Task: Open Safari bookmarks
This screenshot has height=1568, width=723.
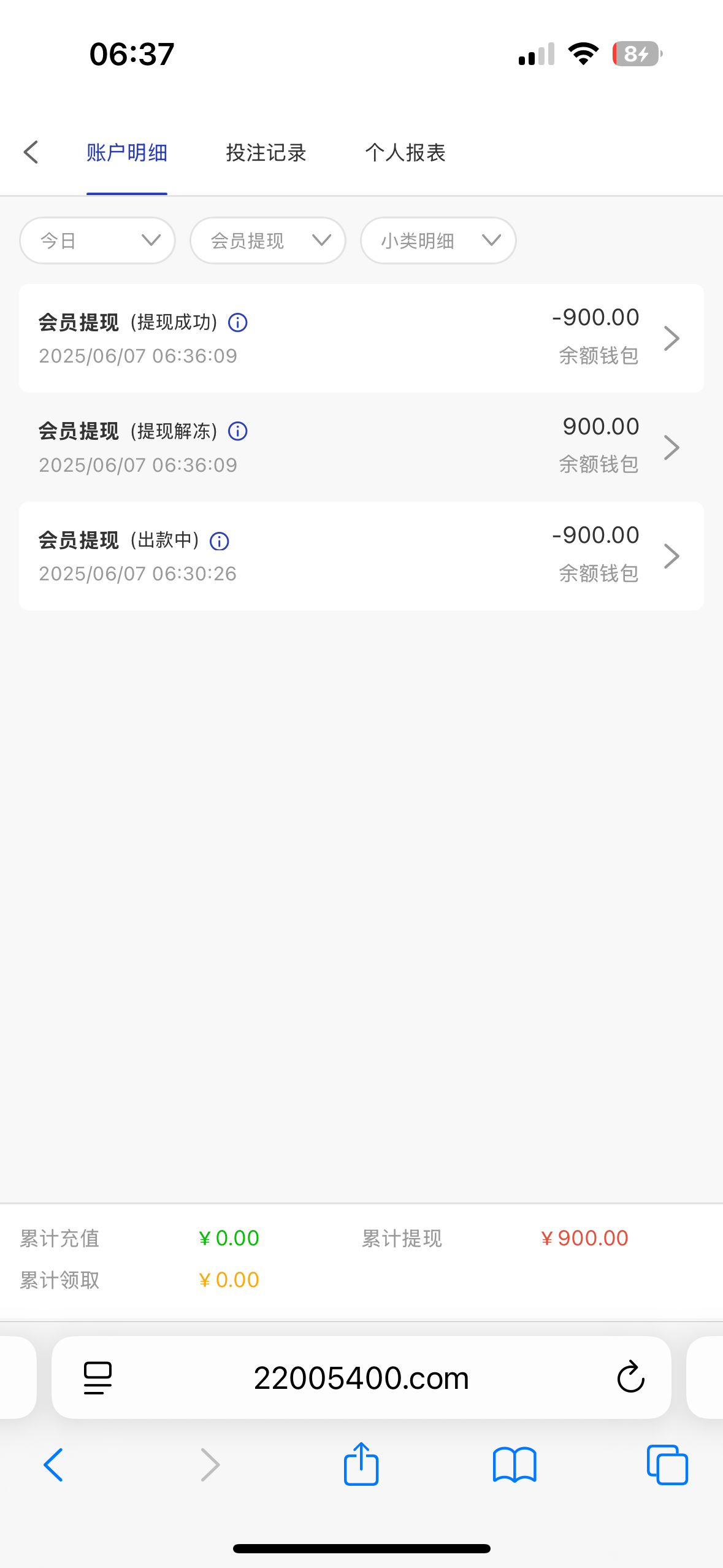Action: 515,1464
